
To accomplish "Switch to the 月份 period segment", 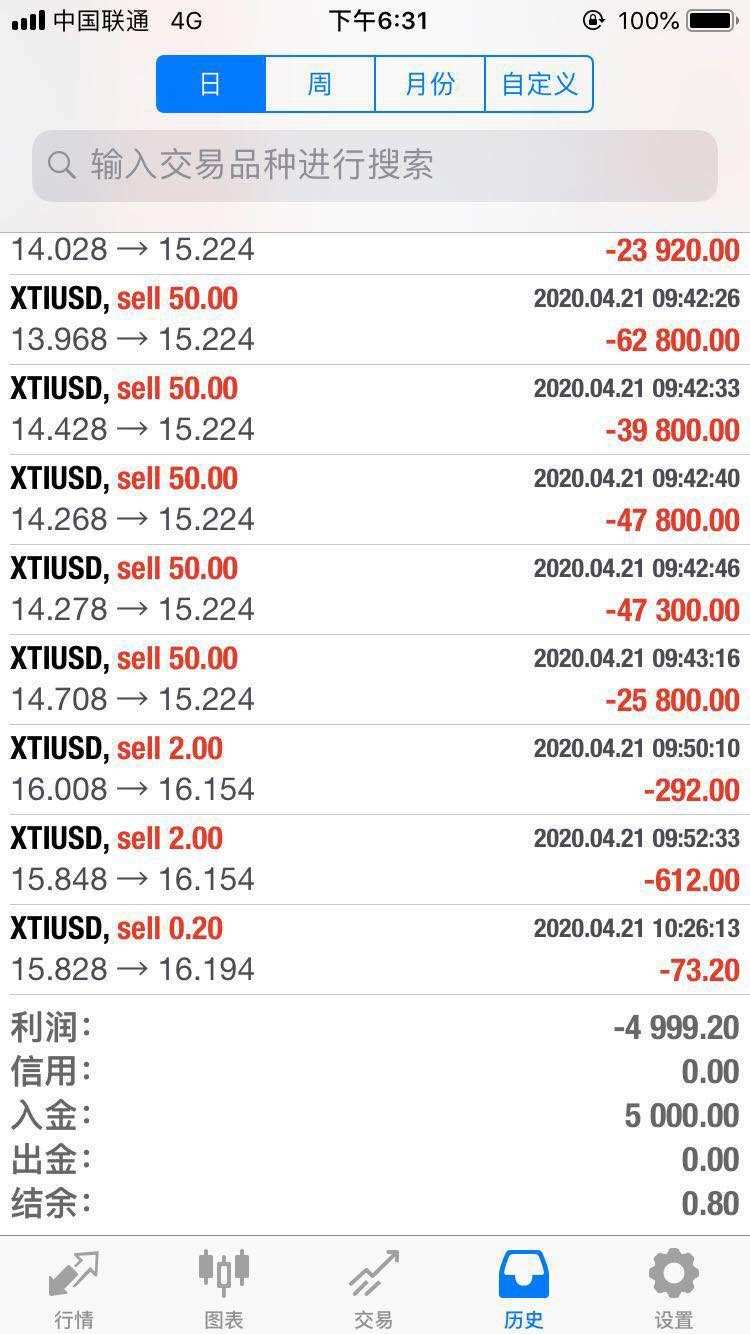I will 430,84.
